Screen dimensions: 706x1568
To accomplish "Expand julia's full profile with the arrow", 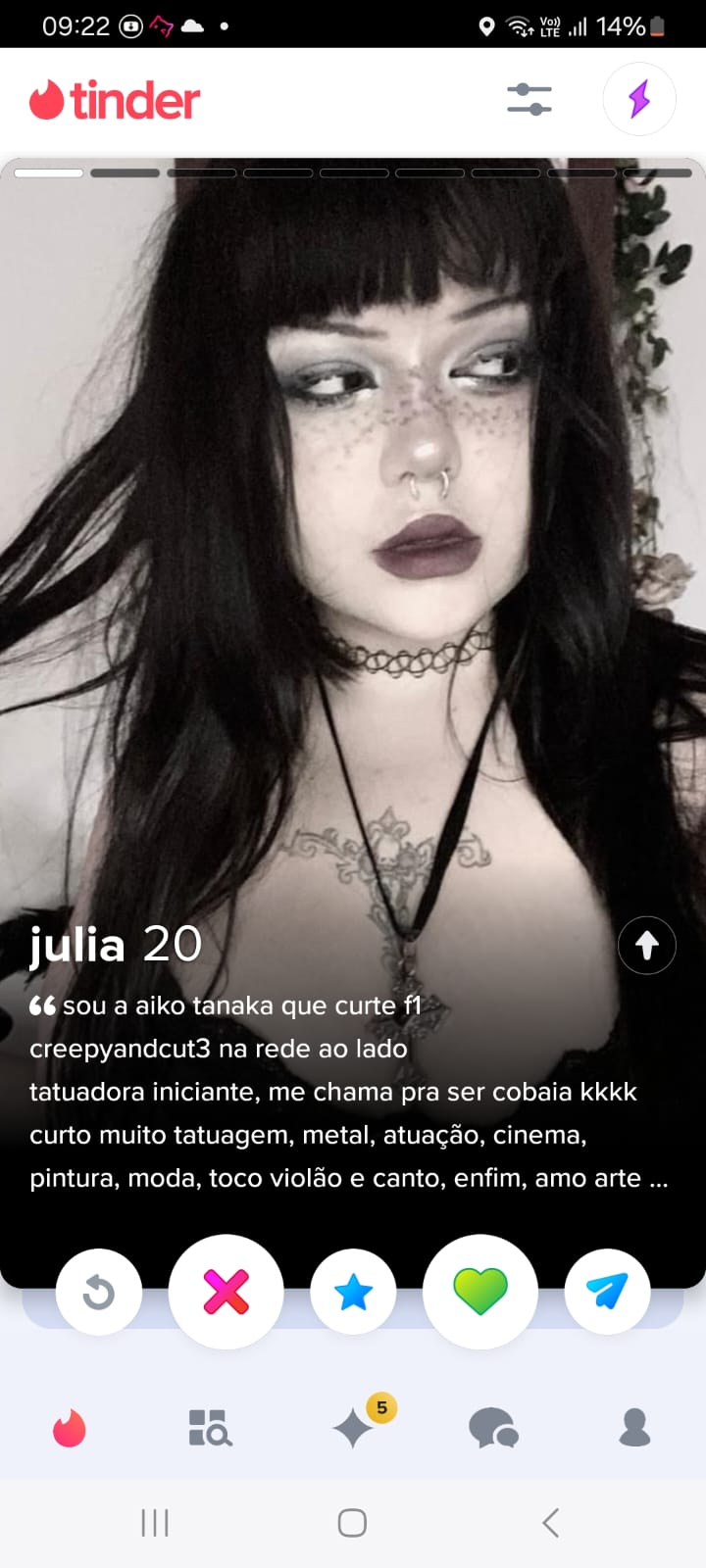I will pos(646,945).
